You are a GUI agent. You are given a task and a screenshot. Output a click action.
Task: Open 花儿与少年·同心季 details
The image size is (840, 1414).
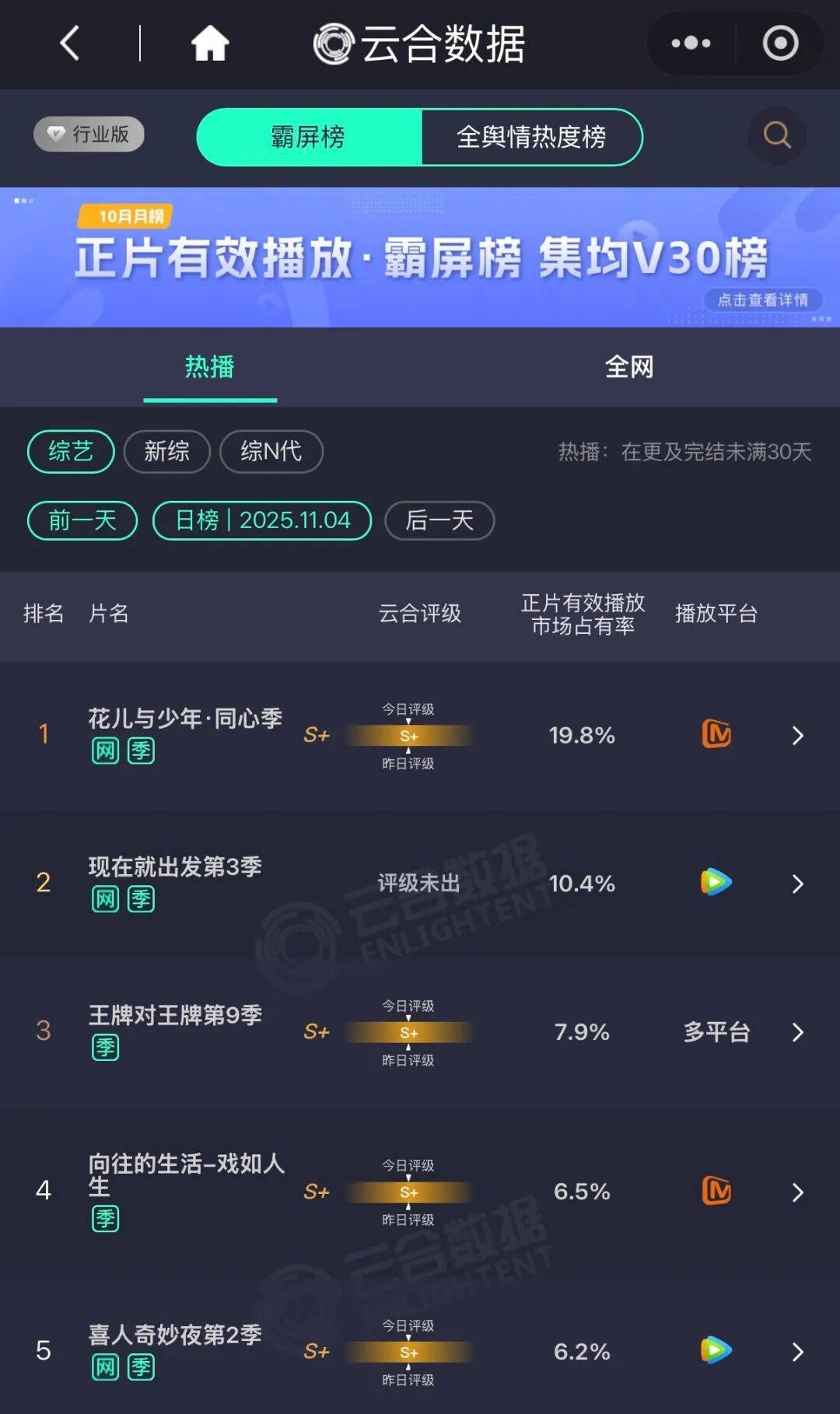[x=797, y=735]
